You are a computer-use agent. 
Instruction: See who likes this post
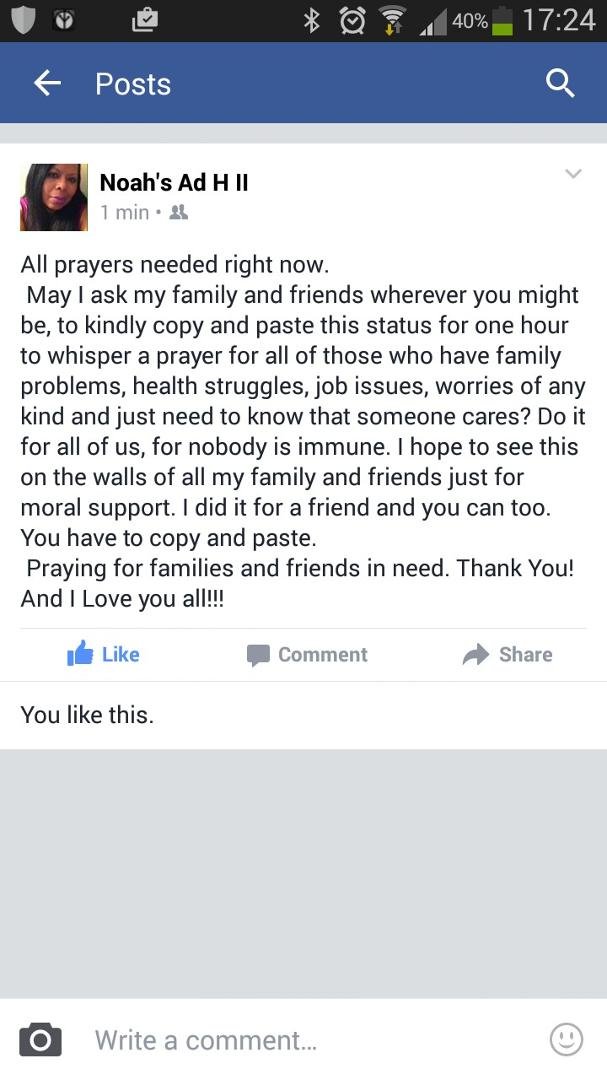(x=87, y=715)
